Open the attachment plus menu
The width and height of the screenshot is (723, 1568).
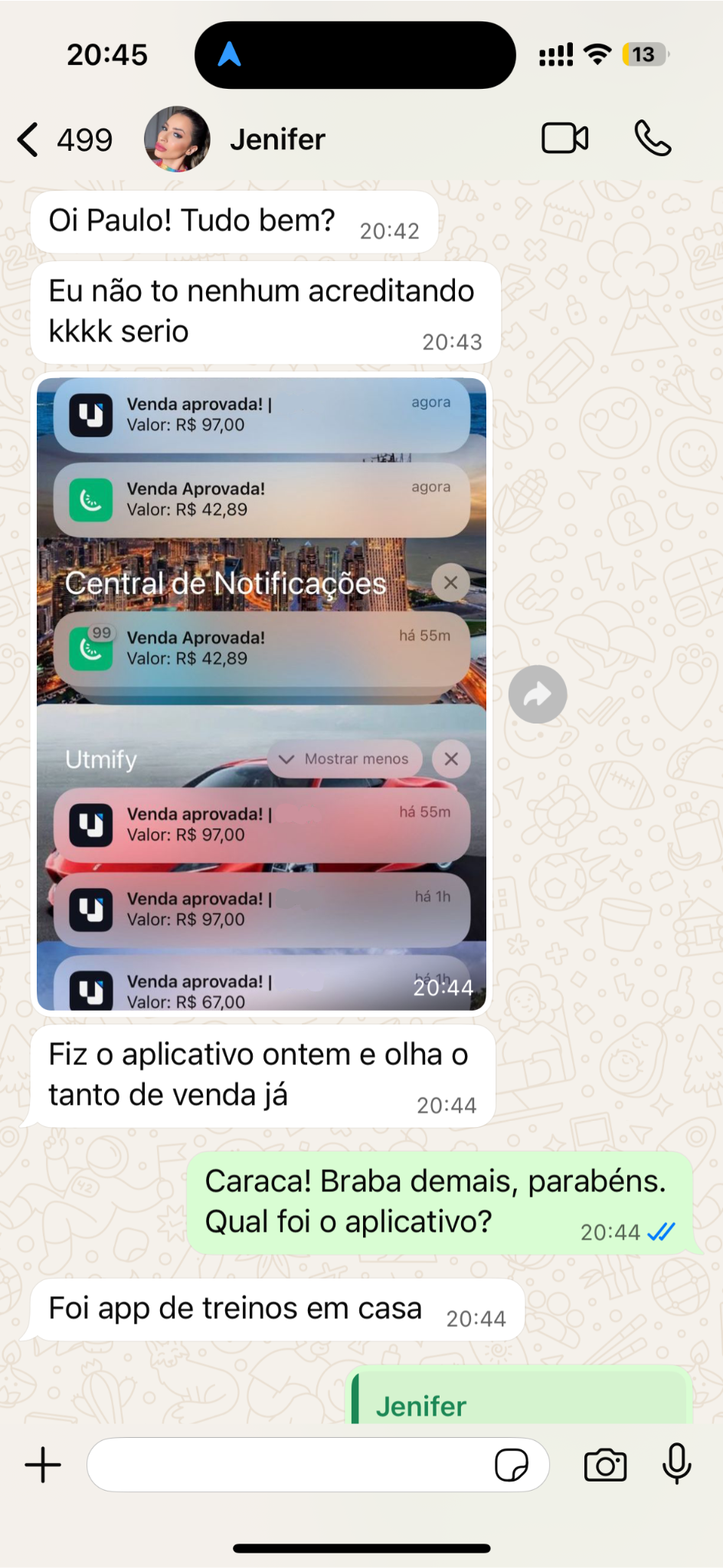44,1465
